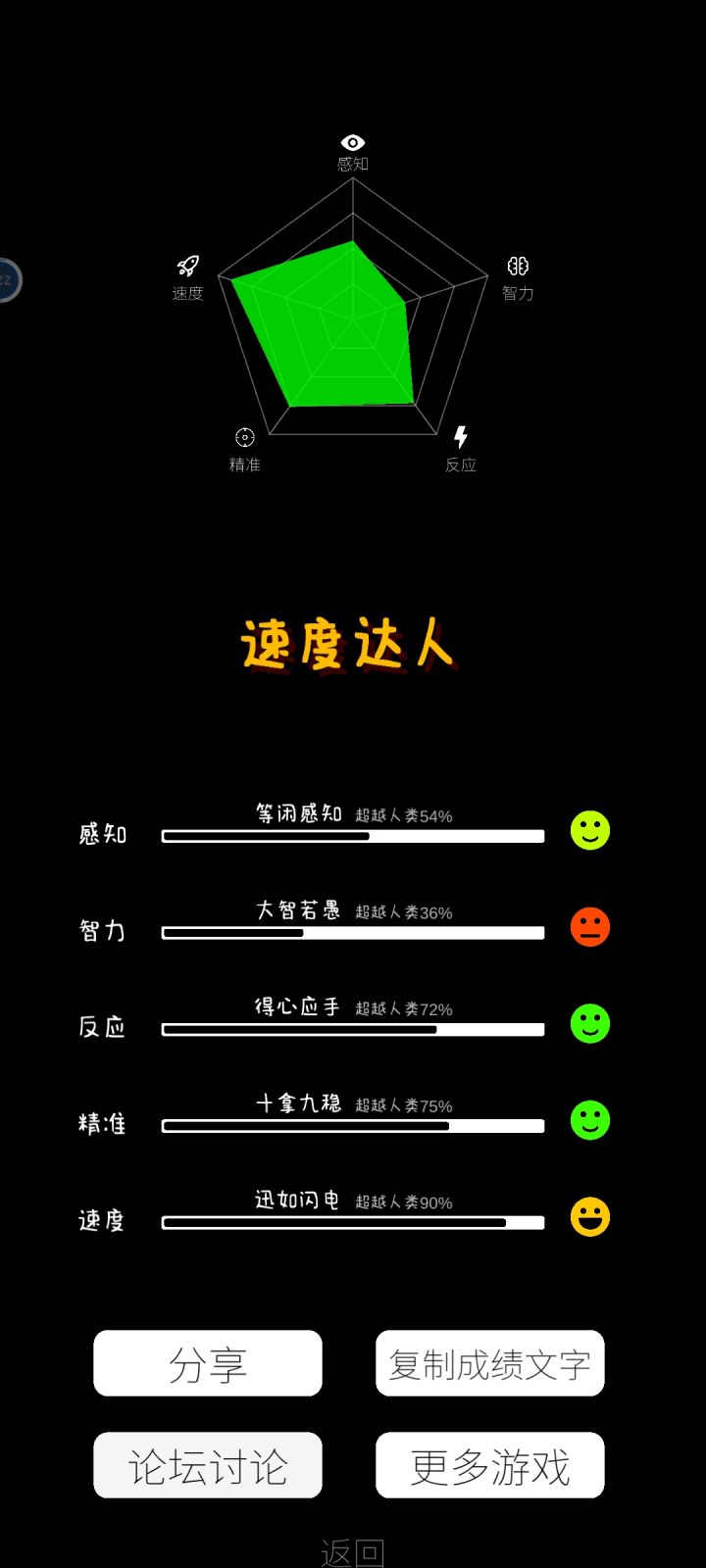706x1568 pixels.
Task: Open 论坛讨论 forum discussion
Action: pyautogui.click(x=207, y=1465)
